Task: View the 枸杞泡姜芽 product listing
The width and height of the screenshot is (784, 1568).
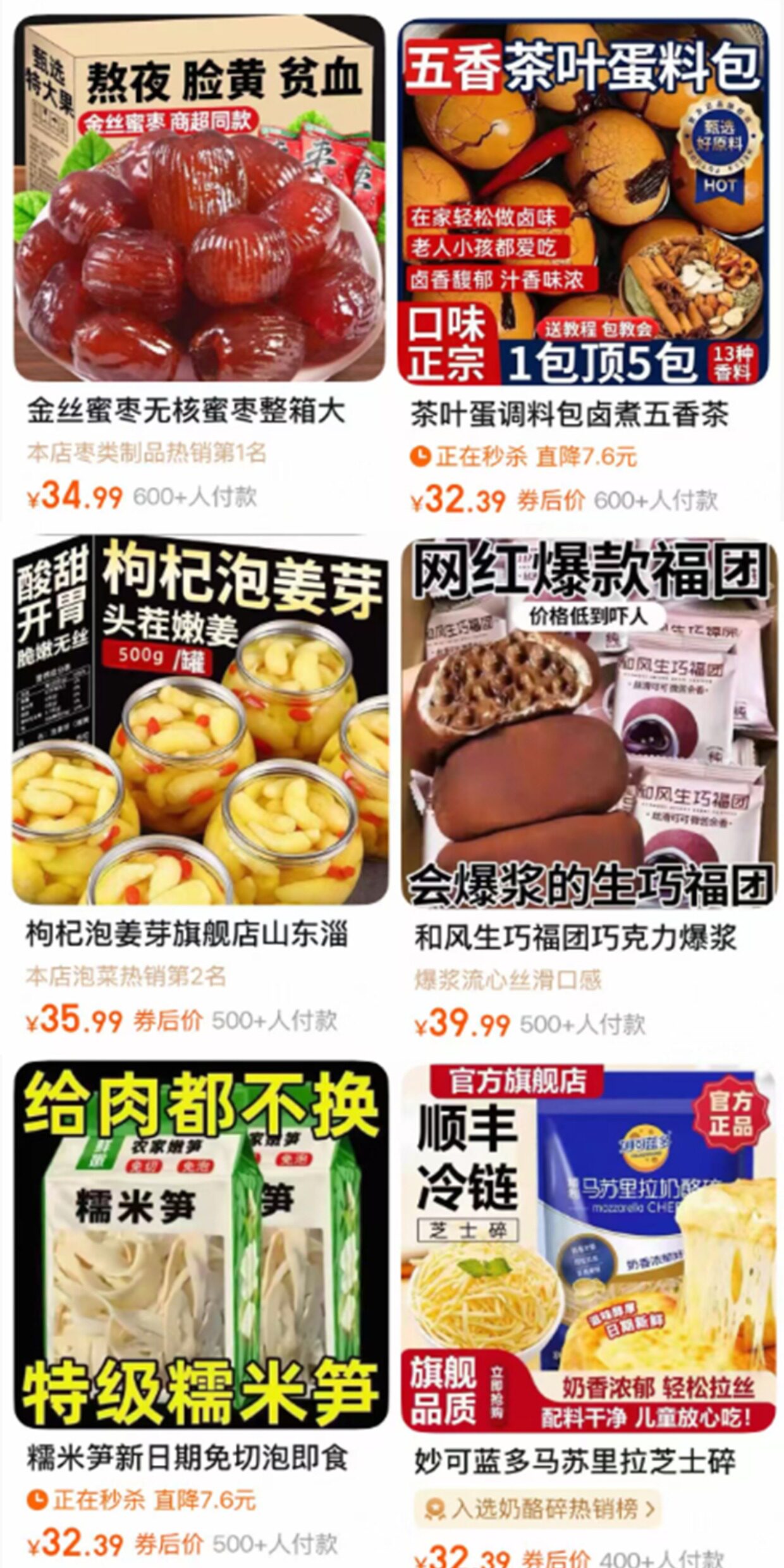Action: tap(199, 787)
